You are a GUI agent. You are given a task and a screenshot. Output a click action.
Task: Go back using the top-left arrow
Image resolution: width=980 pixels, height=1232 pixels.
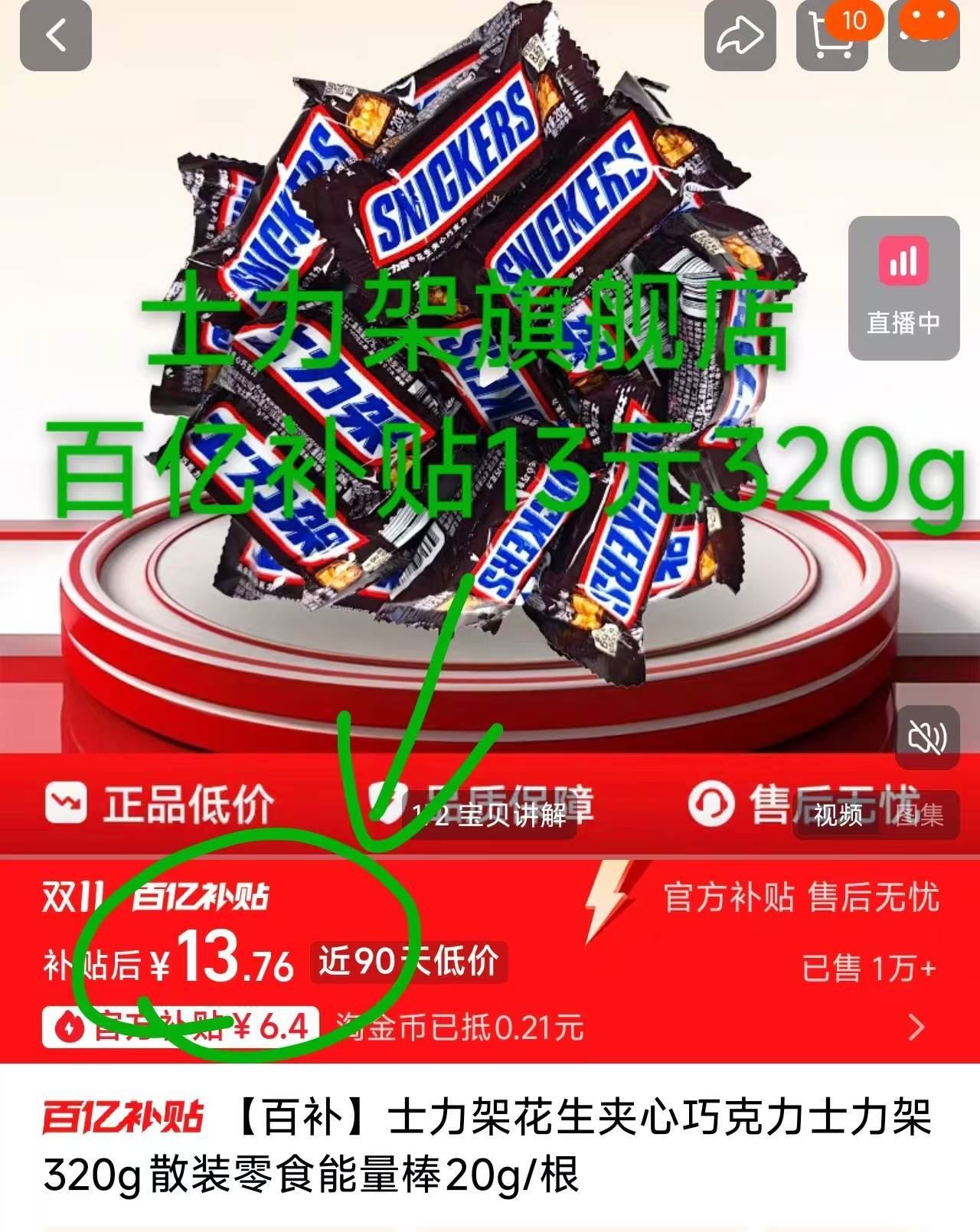[56, 35]
